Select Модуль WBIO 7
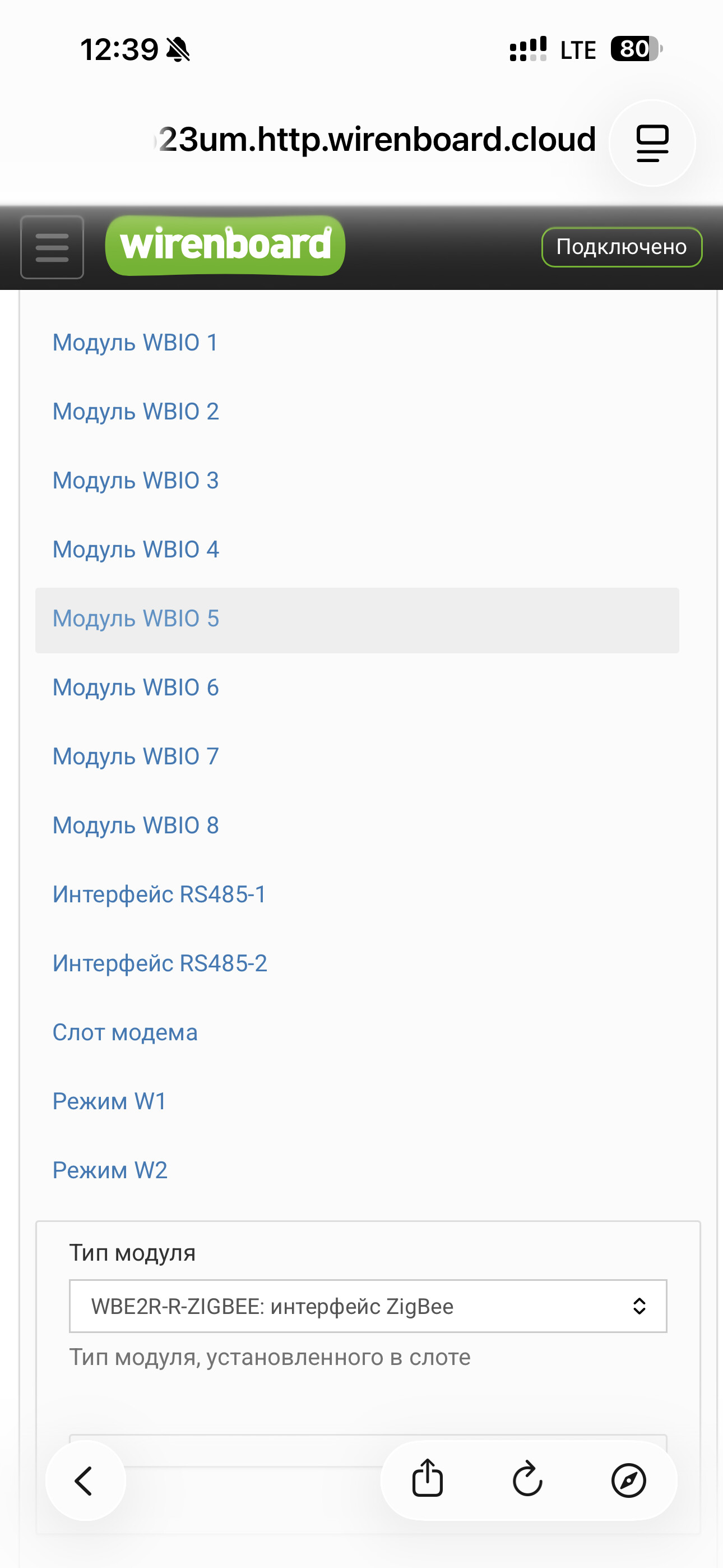Image resolution: width=723 pixels, height=1568 pixels. pyautogui.click(x=135, y=756)
